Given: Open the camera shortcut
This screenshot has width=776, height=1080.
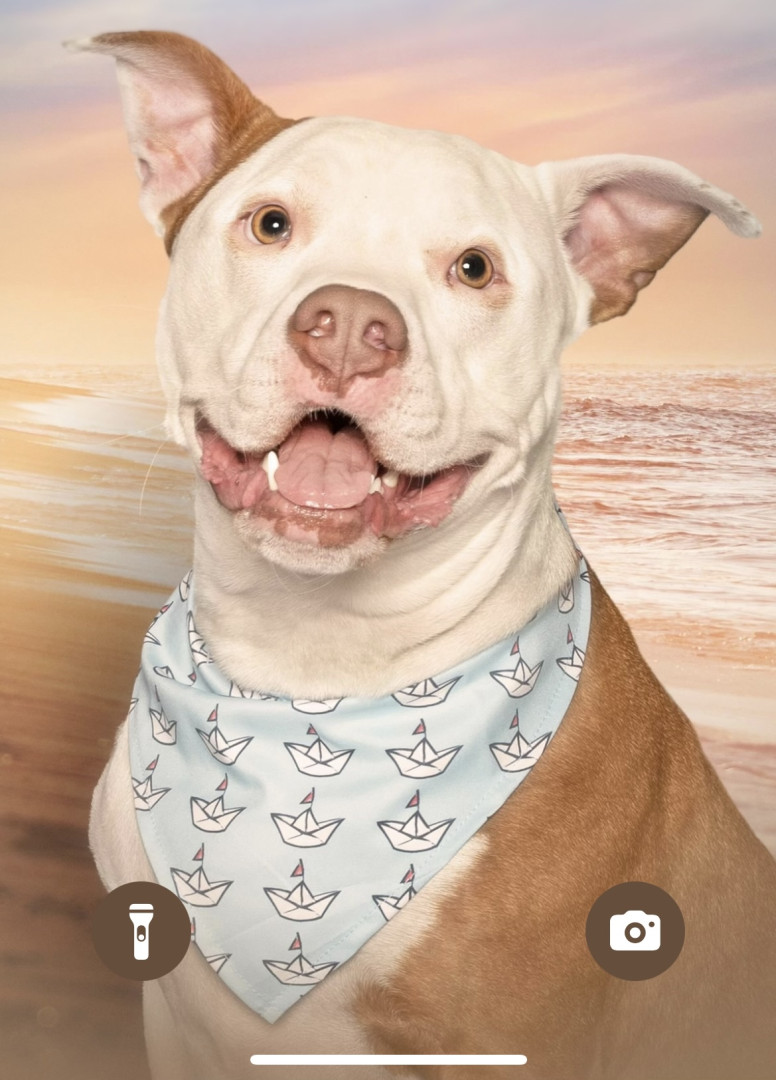Looking at the screenshot, I should coord(635,931).
